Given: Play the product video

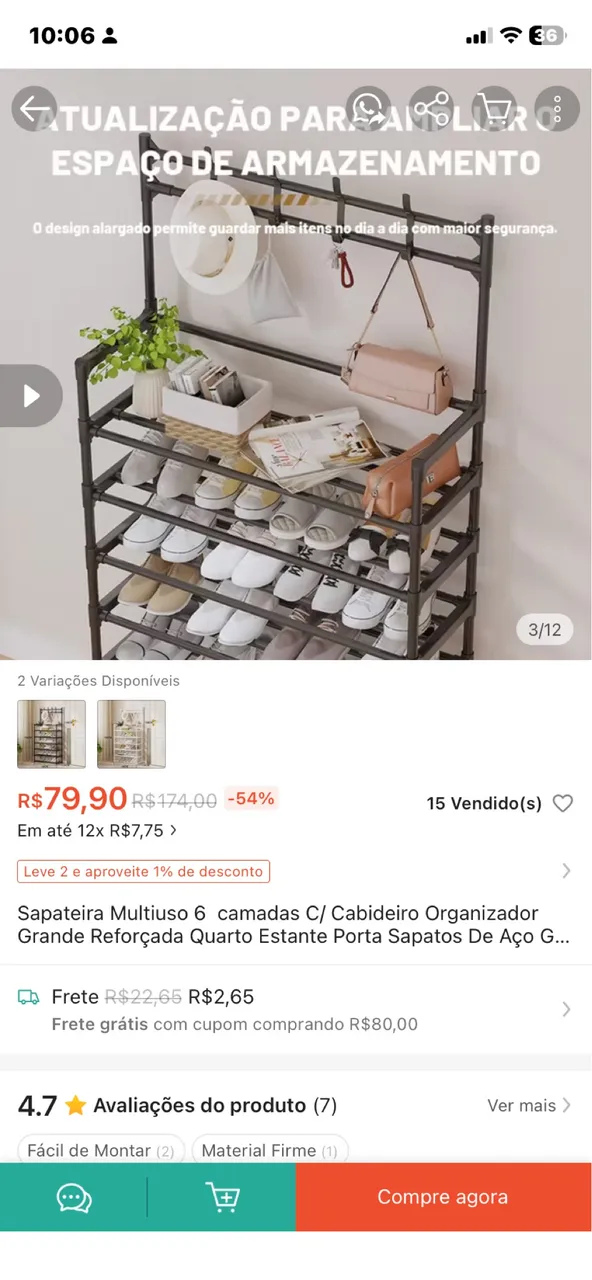Looking at the screenshot, I should (30, 396).
